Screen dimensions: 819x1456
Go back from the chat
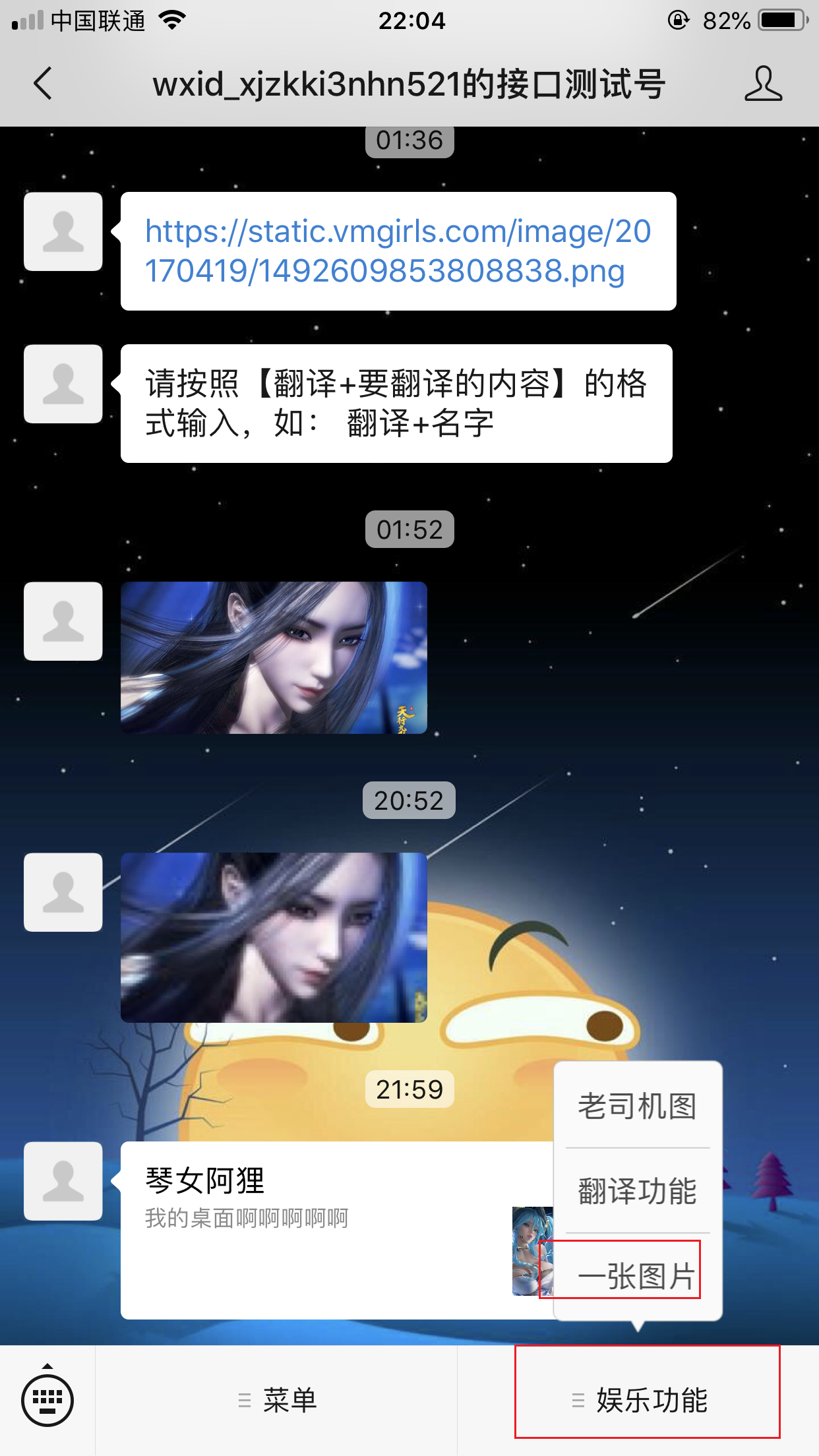click(x=44, y=84)
